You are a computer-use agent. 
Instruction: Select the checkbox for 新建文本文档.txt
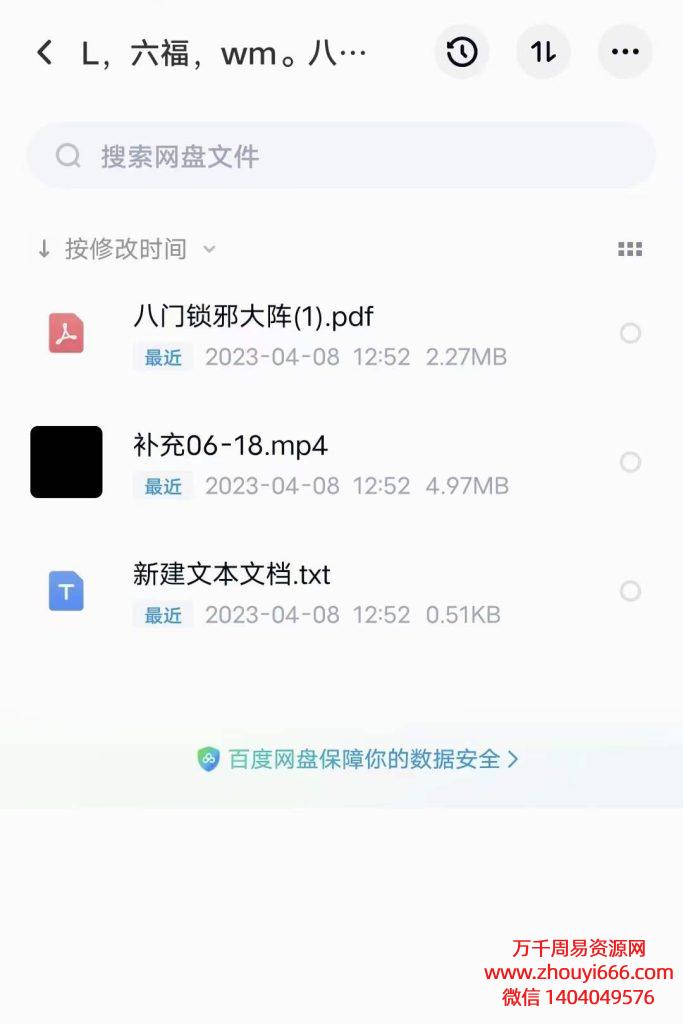coord(630,591)
